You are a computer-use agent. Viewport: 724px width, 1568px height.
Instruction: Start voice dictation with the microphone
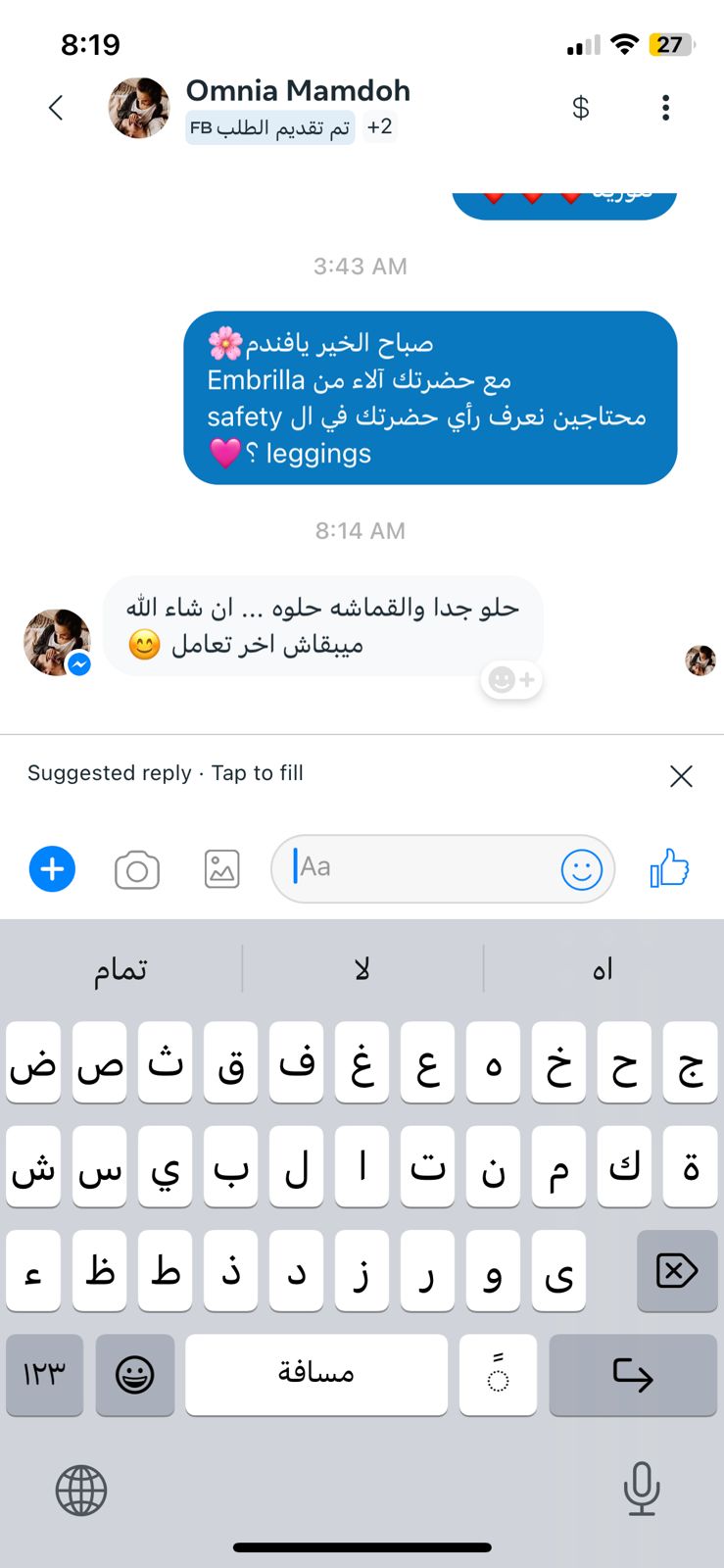click(x=642, y=1490)
